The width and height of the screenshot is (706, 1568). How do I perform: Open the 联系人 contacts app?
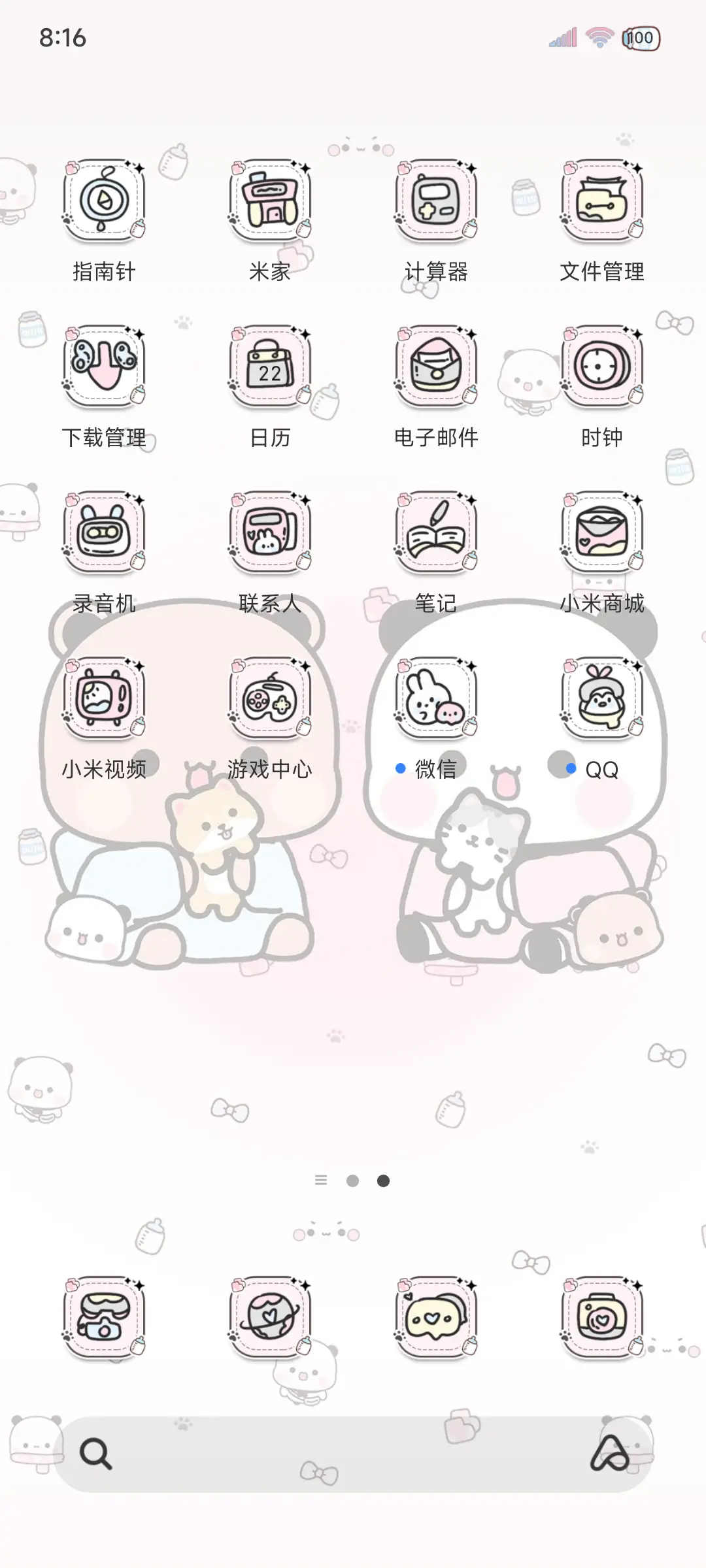269,532
